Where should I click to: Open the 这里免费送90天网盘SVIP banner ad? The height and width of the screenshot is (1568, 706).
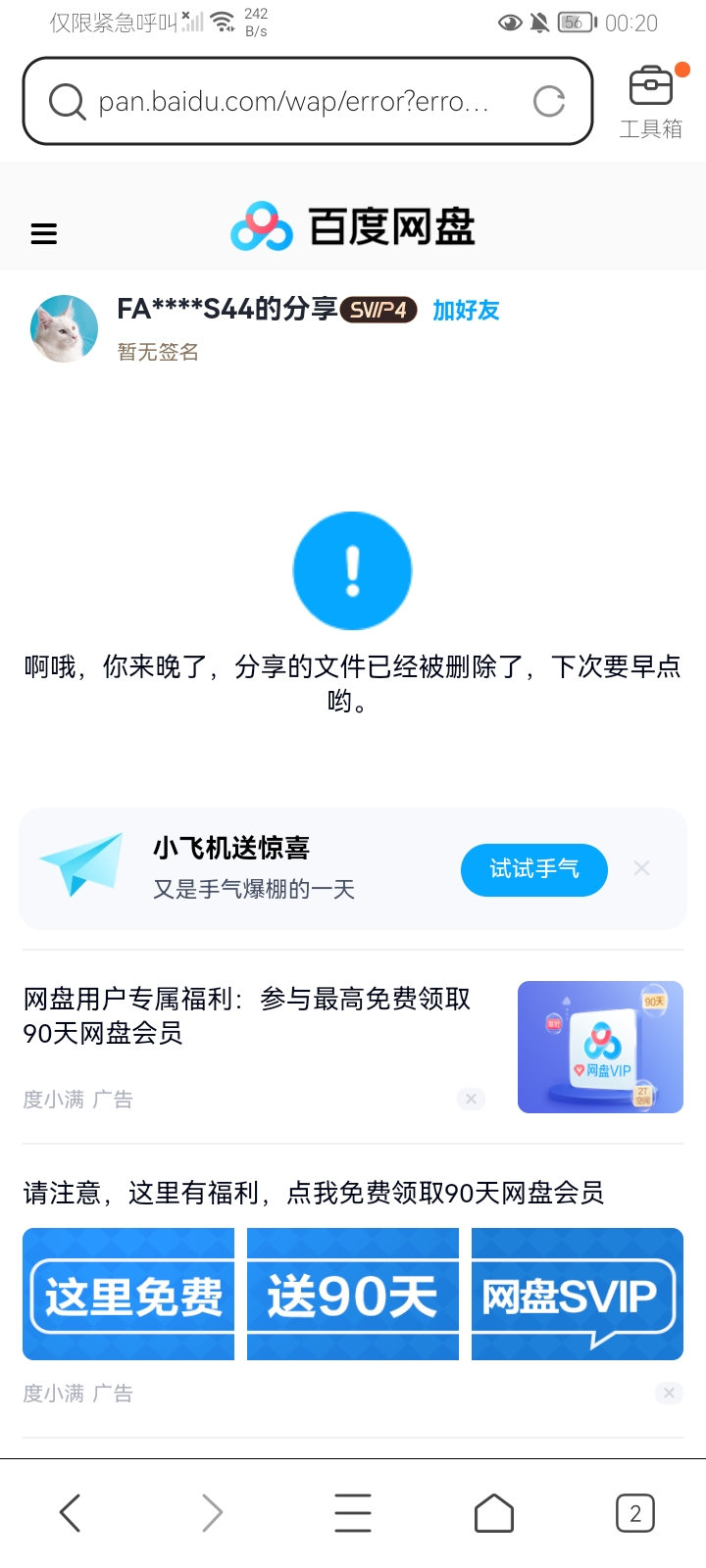pos(353,1294)
